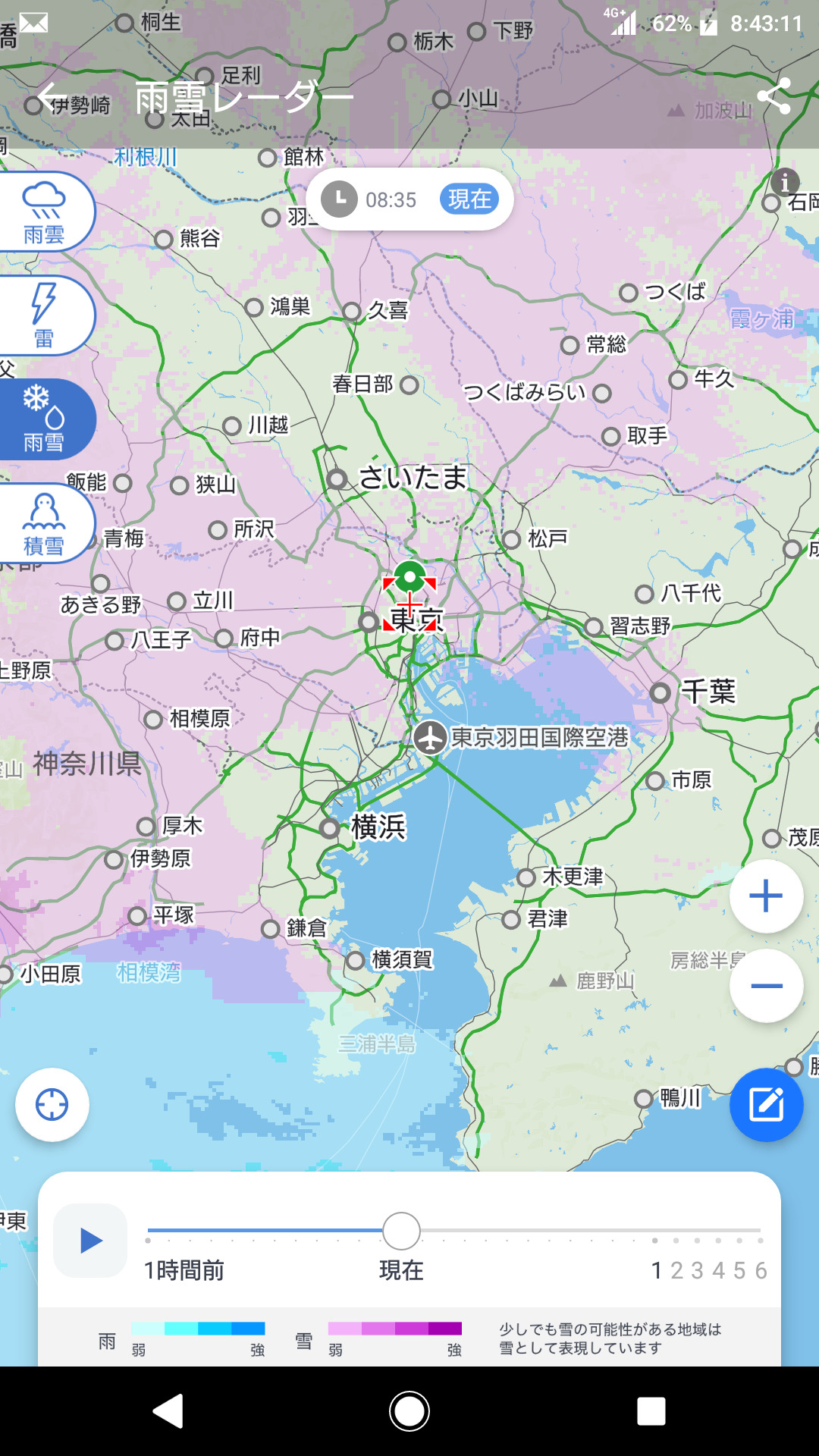Open the blue edit report button
819x1456 pixels.
(x=767, y=1105)
